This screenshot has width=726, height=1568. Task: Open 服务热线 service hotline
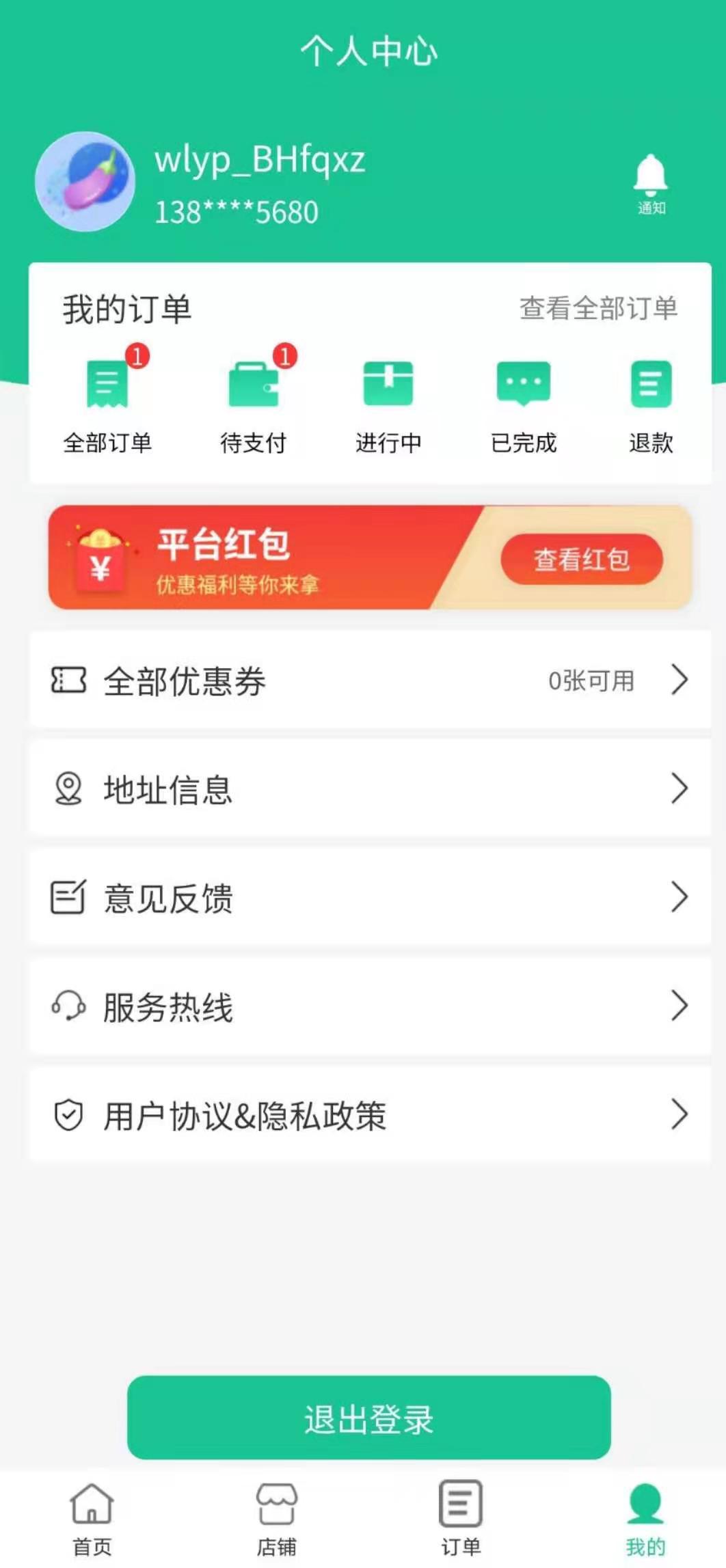[x=370, y=1006]
